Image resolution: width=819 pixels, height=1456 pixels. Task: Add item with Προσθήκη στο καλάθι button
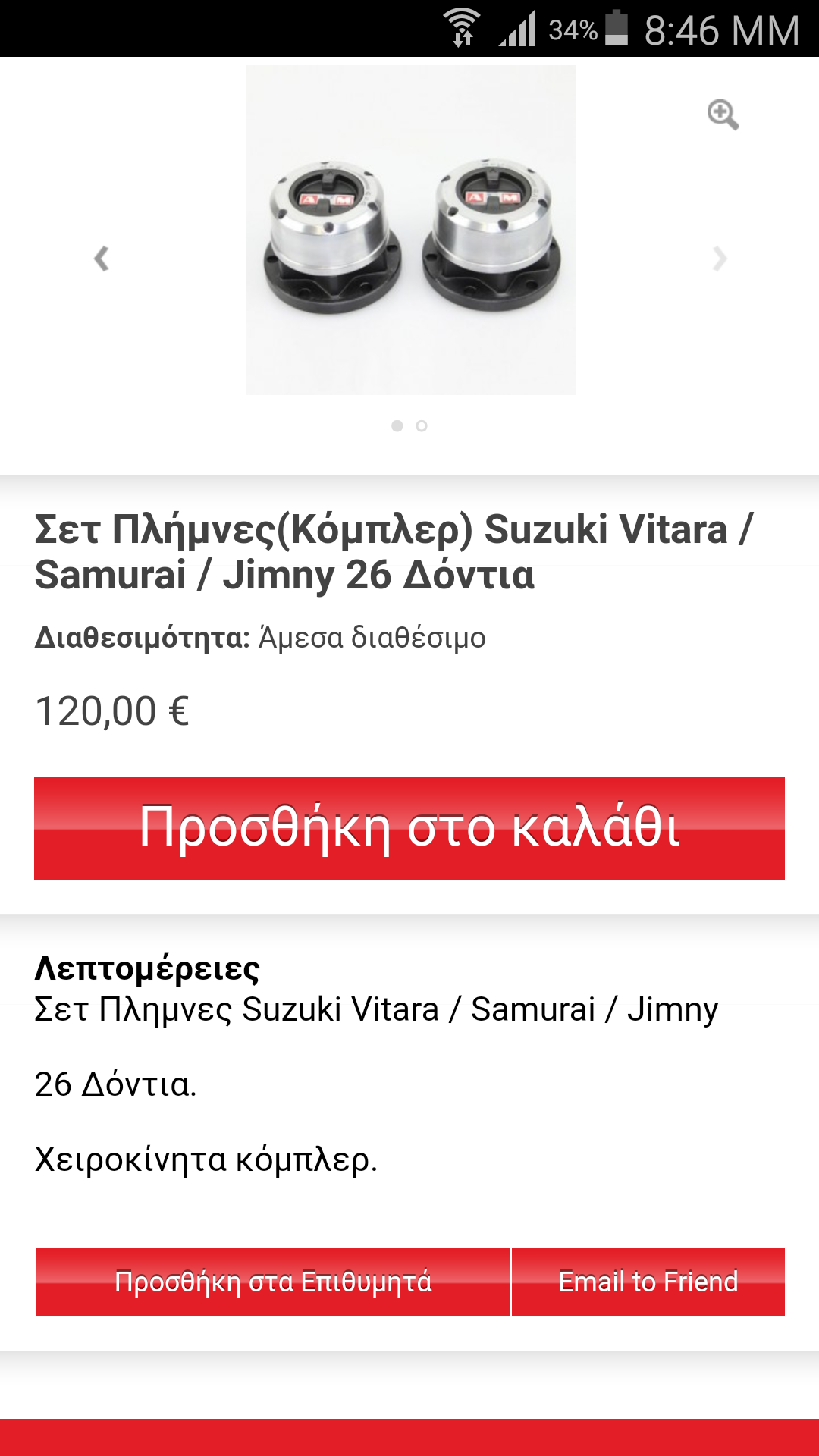(409, 828)
